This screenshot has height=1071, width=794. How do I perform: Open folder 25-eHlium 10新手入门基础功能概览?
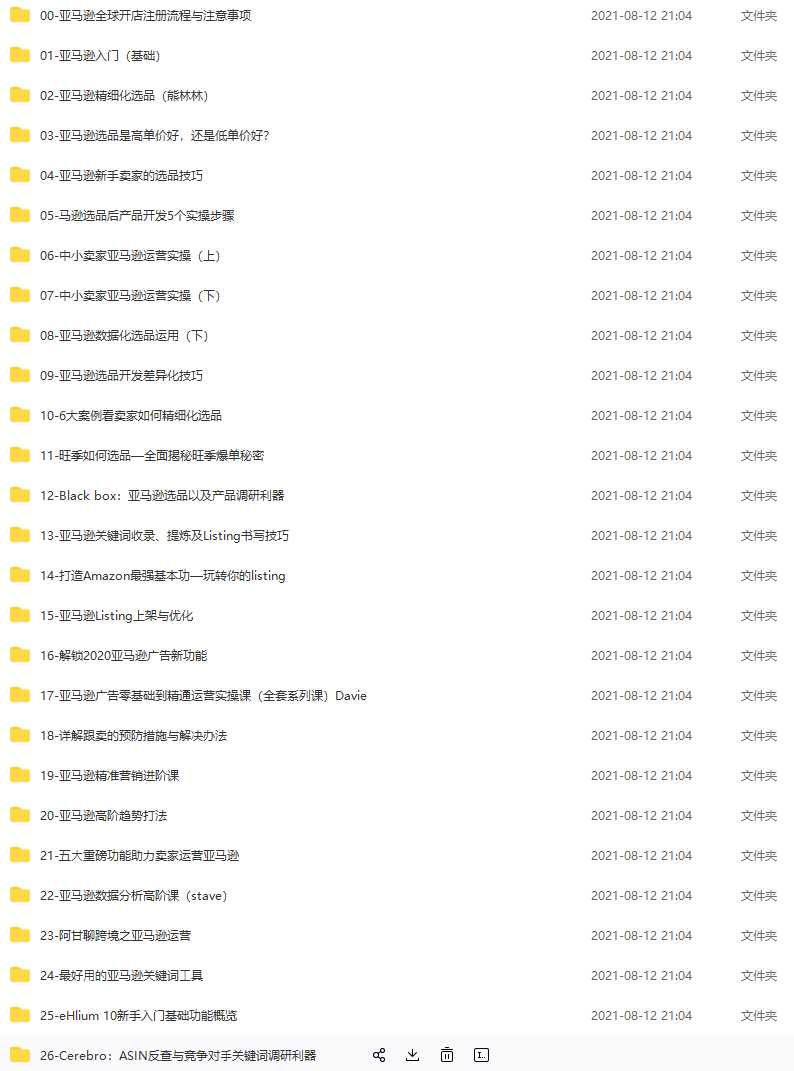click(x=138, y=1016)
